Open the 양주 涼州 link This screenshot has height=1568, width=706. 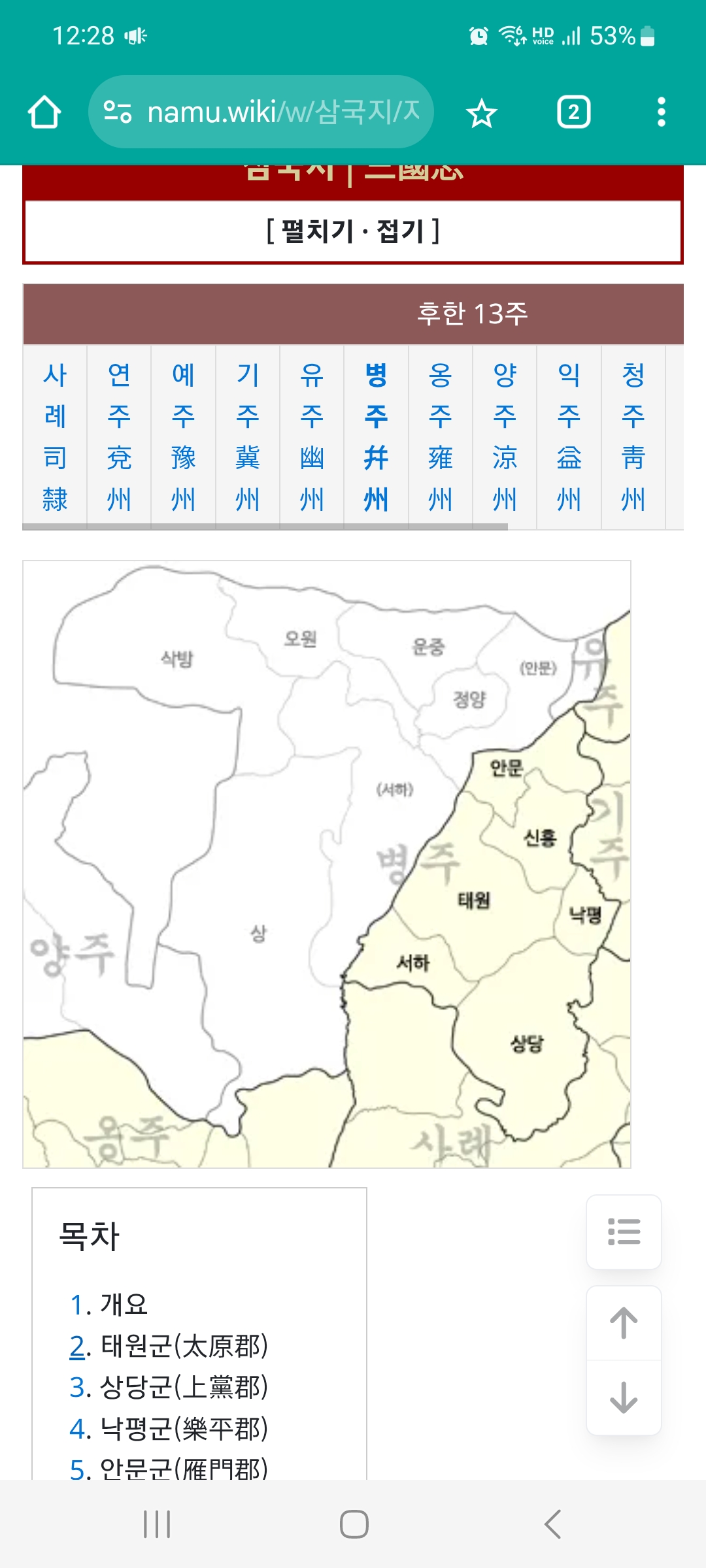(x=505, y=436)
